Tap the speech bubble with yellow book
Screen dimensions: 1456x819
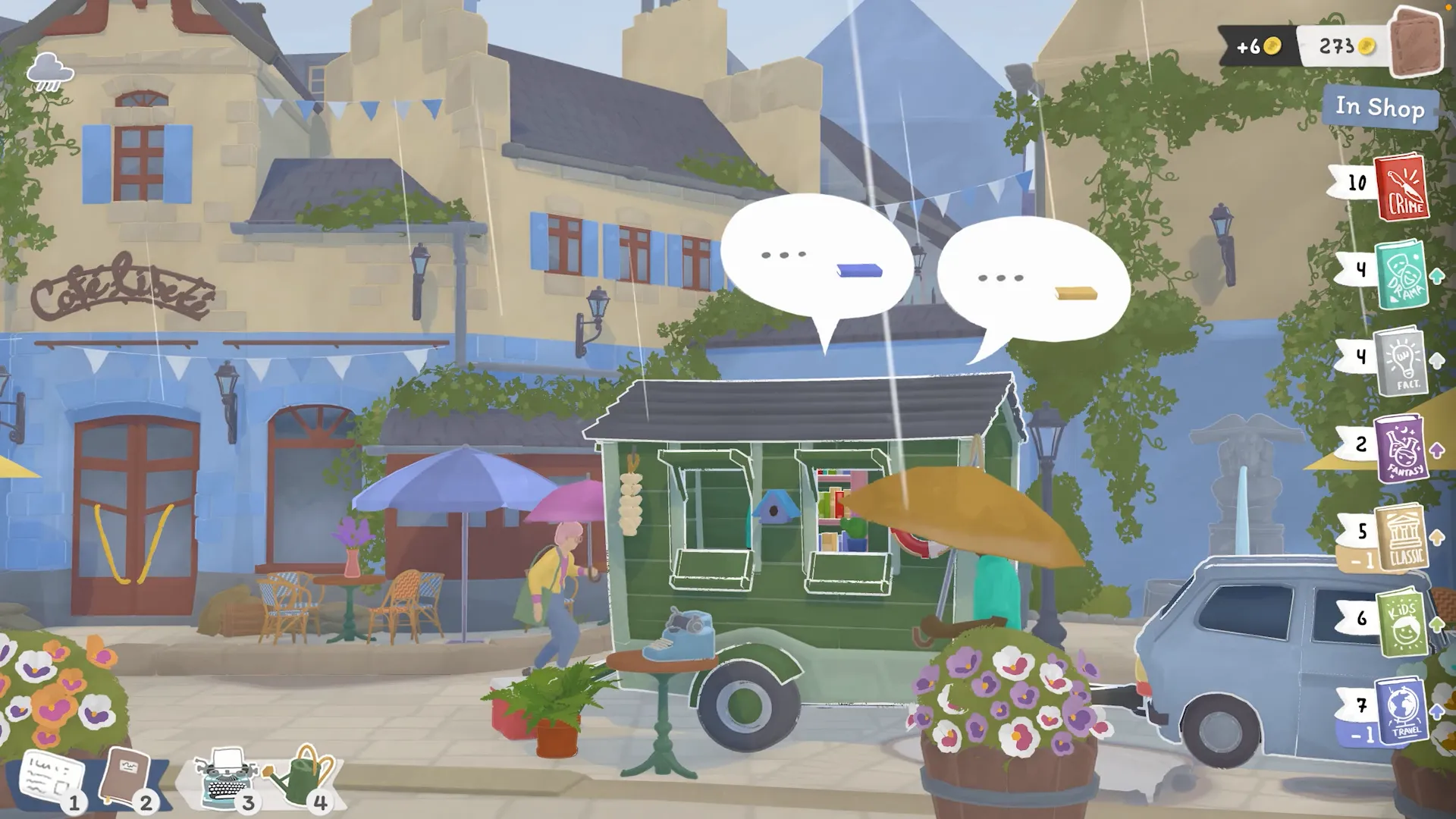tap(1034, 281)
